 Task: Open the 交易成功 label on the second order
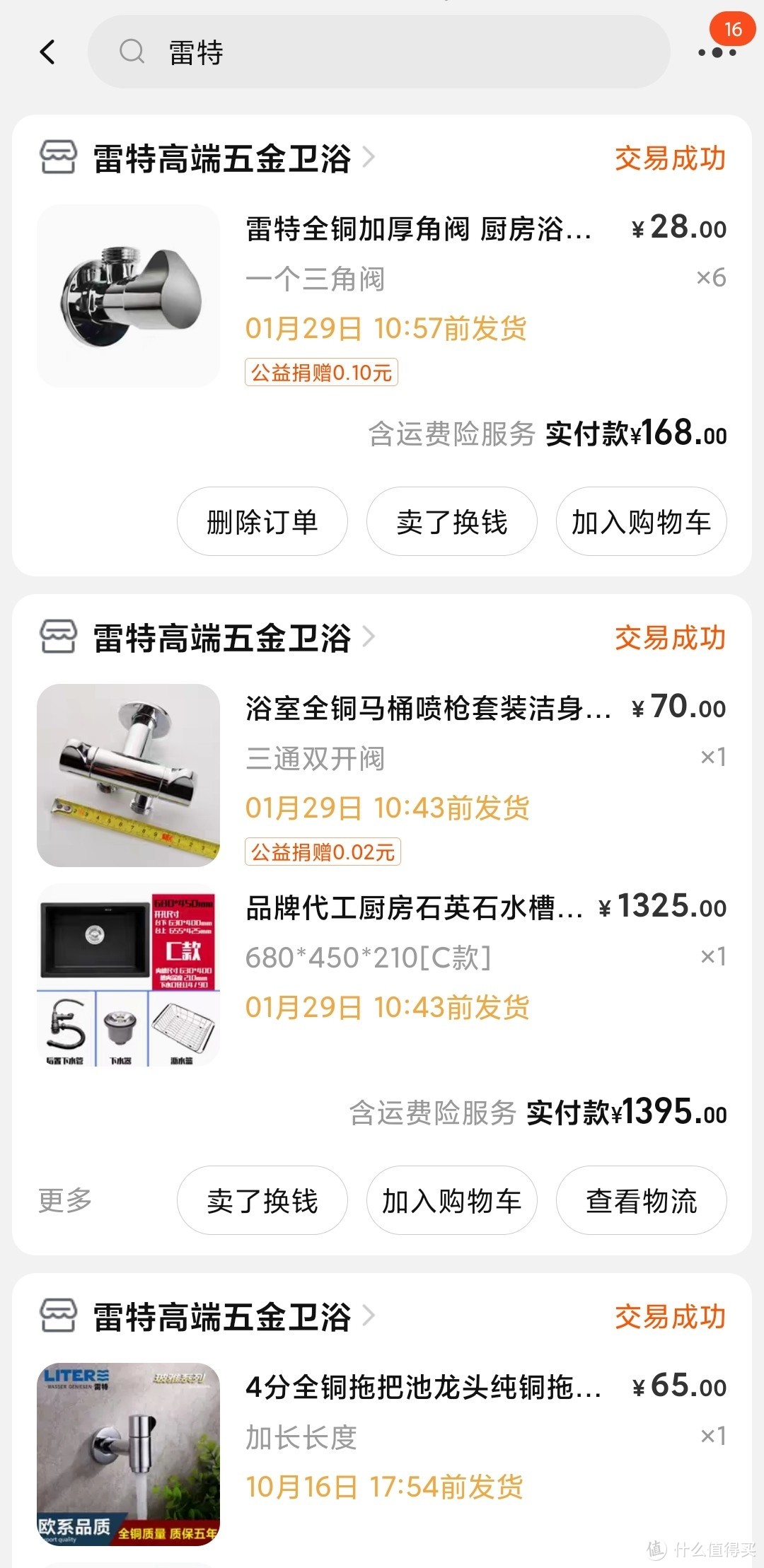pos(668,637)
